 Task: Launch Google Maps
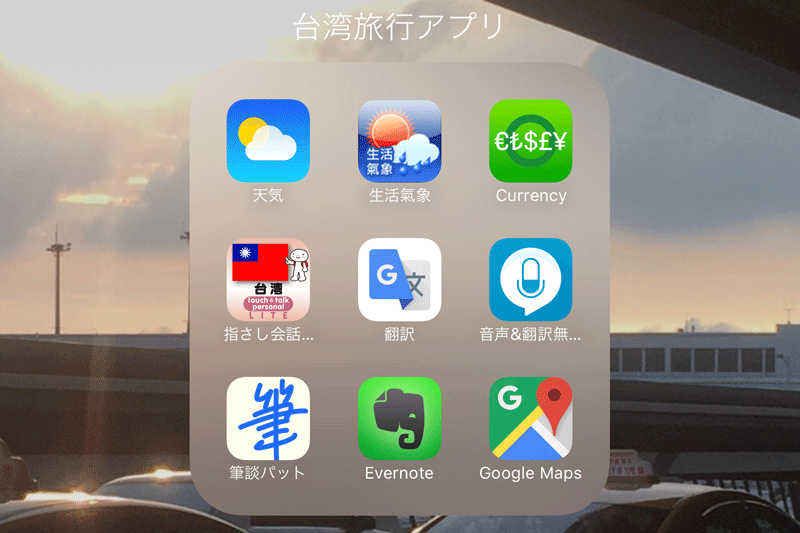click(530, 418)
